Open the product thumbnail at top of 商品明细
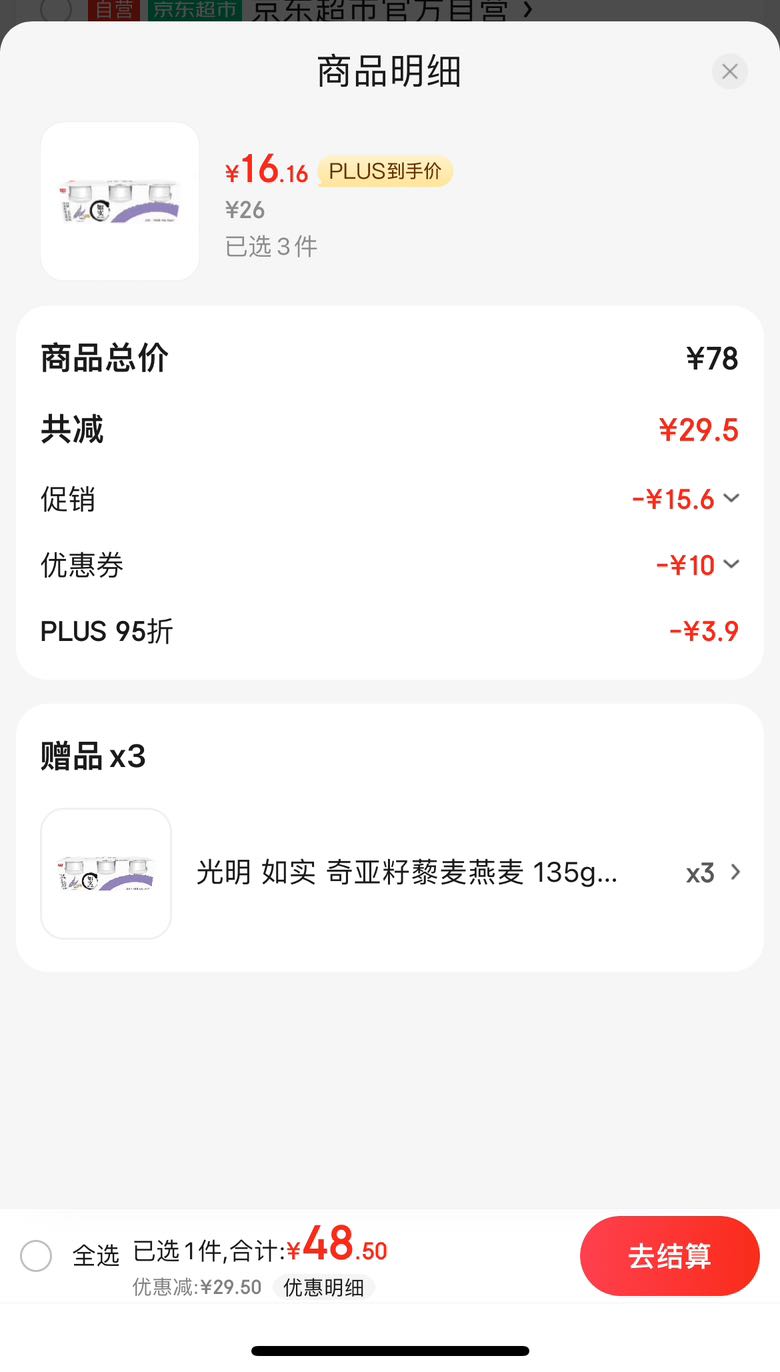This screenshot has height=1372, width=780. (119, 201)
